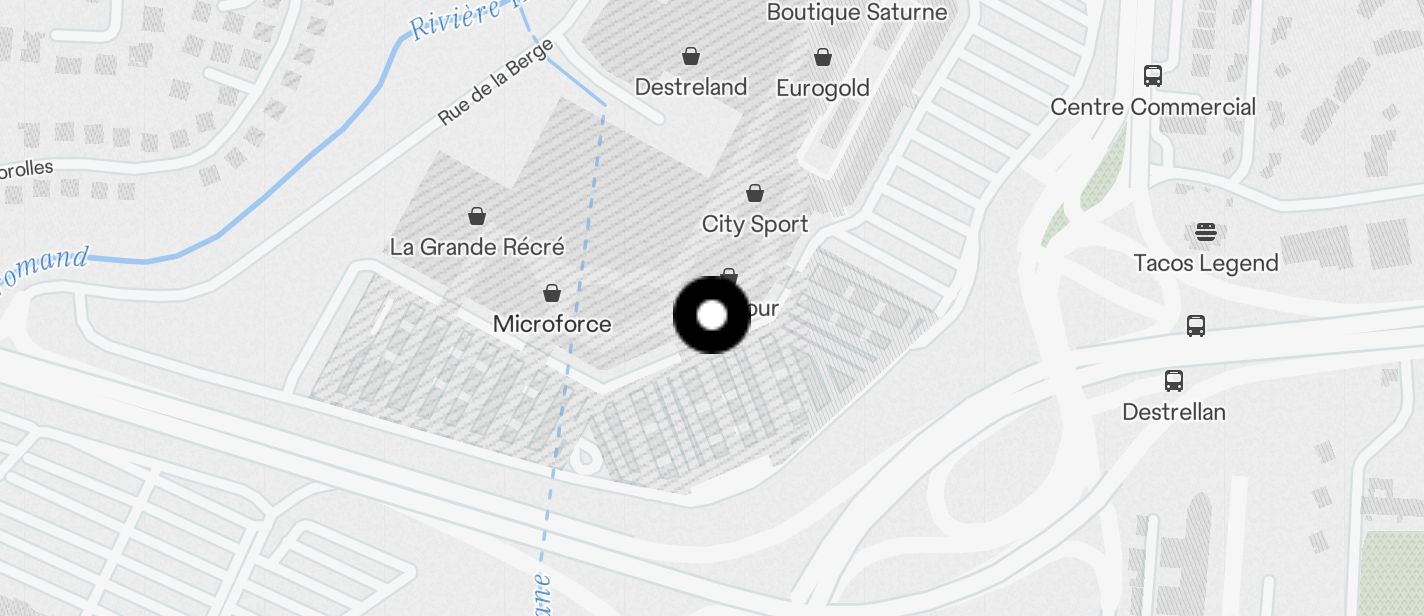Tap the black location pin marker
The image size is (1424, 616).
pyautogui.click(x=711, y=315)
